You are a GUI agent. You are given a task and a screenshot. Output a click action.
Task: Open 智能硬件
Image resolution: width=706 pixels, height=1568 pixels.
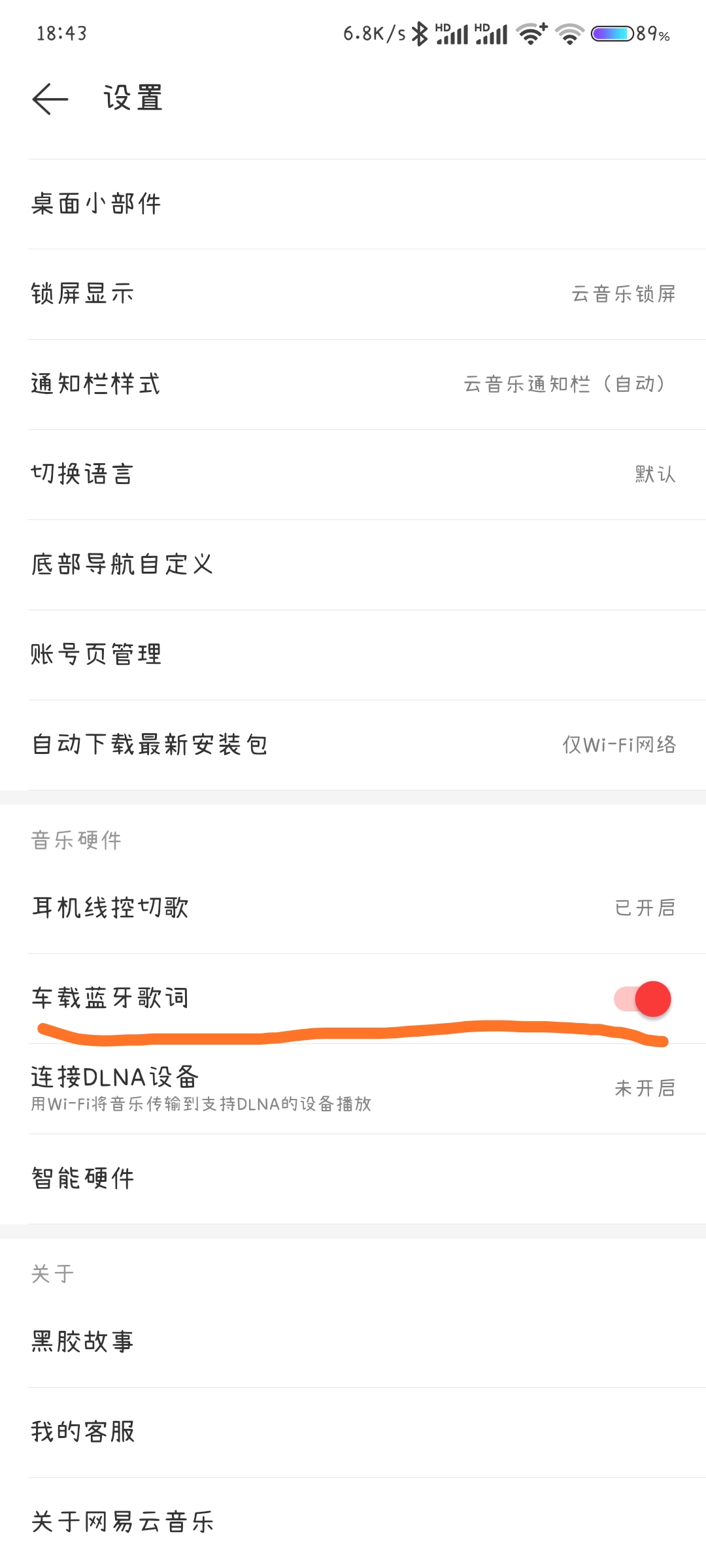click(353, 1179)
